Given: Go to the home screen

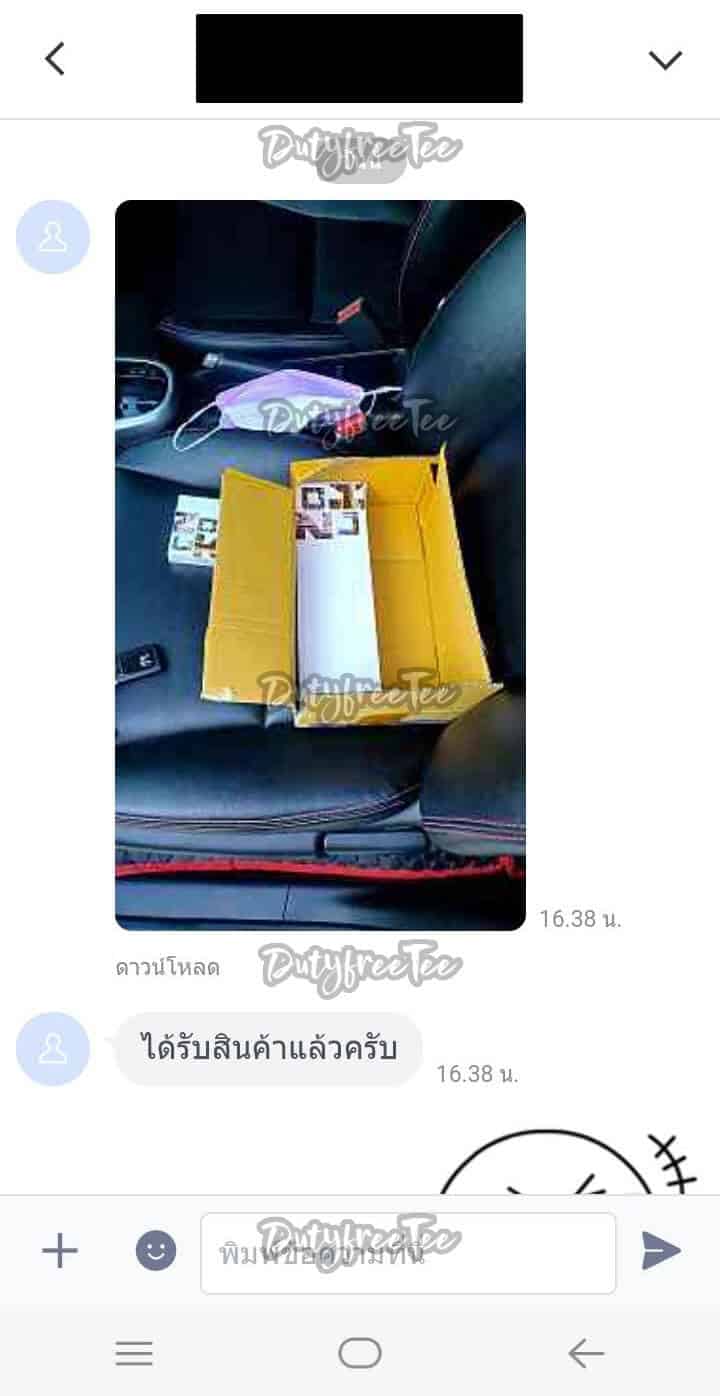Looking at the screenshot, I should [360, 1354].
